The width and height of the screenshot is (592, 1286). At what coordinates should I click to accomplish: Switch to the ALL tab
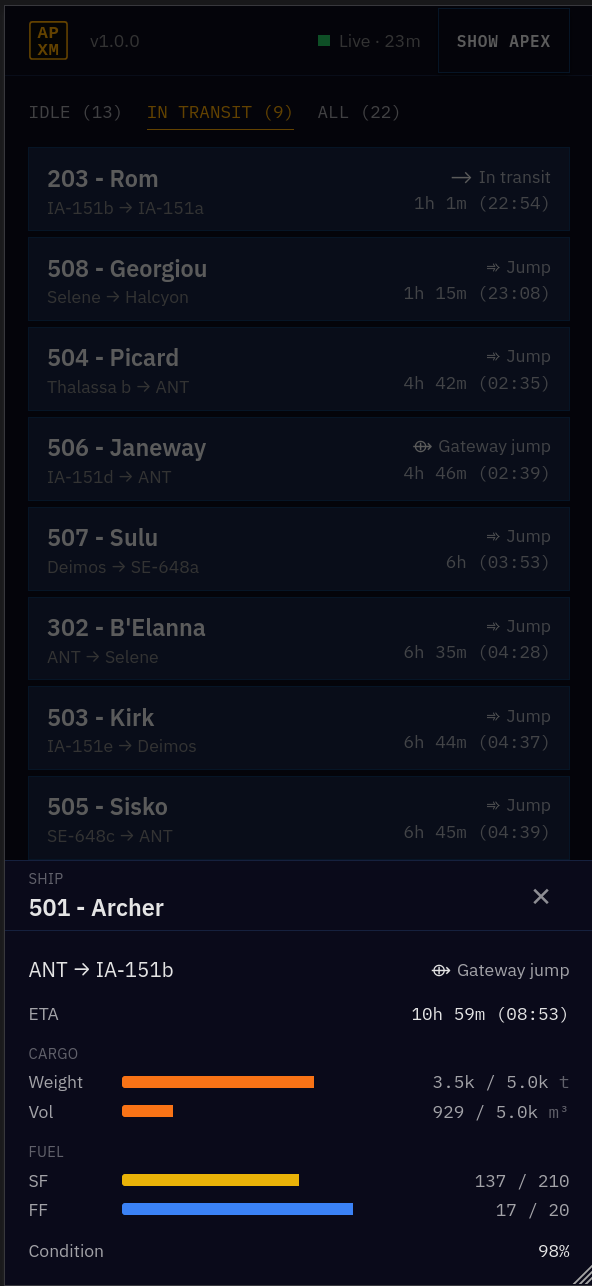click(359, 112)
